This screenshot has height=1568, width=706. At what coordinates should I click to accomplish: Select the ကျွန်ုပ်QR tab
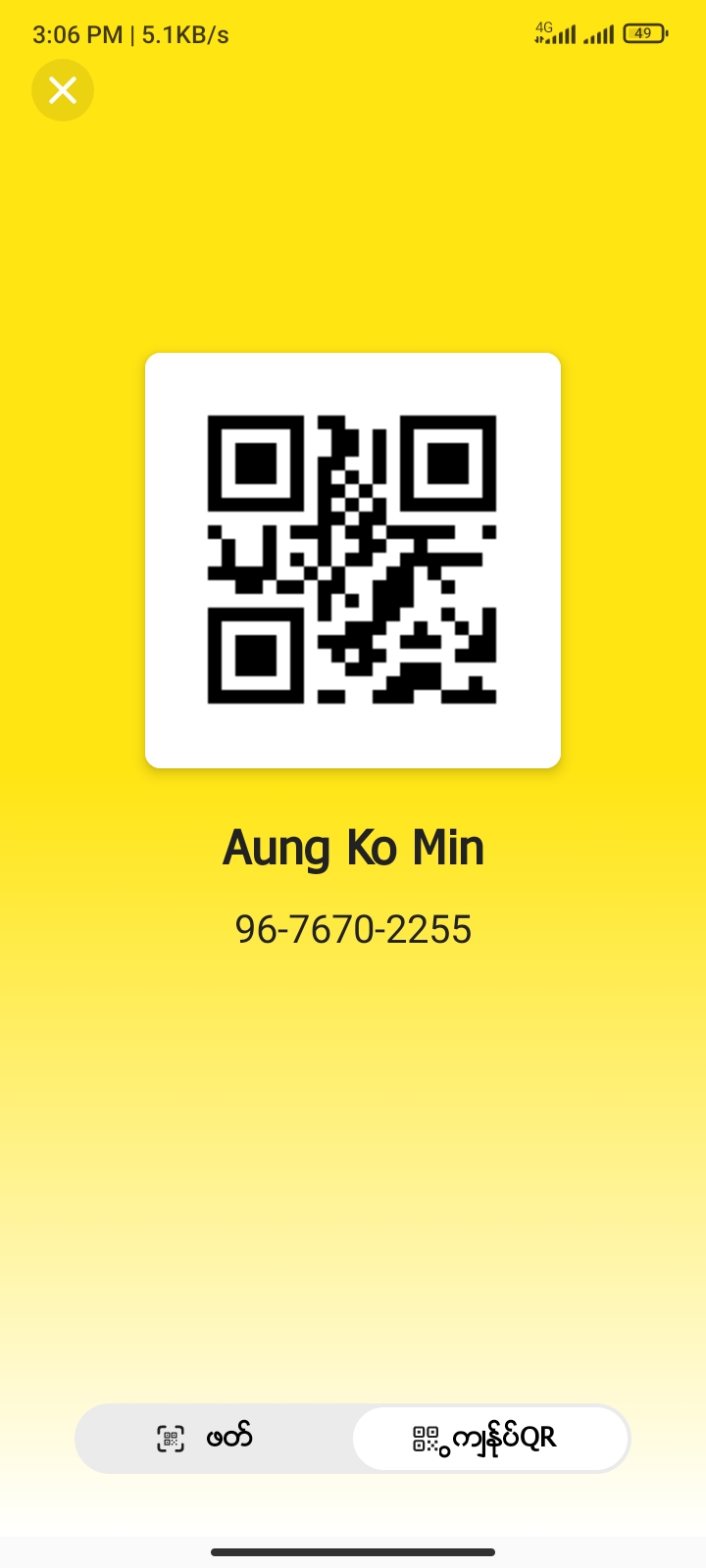(x=488, y=1439)
